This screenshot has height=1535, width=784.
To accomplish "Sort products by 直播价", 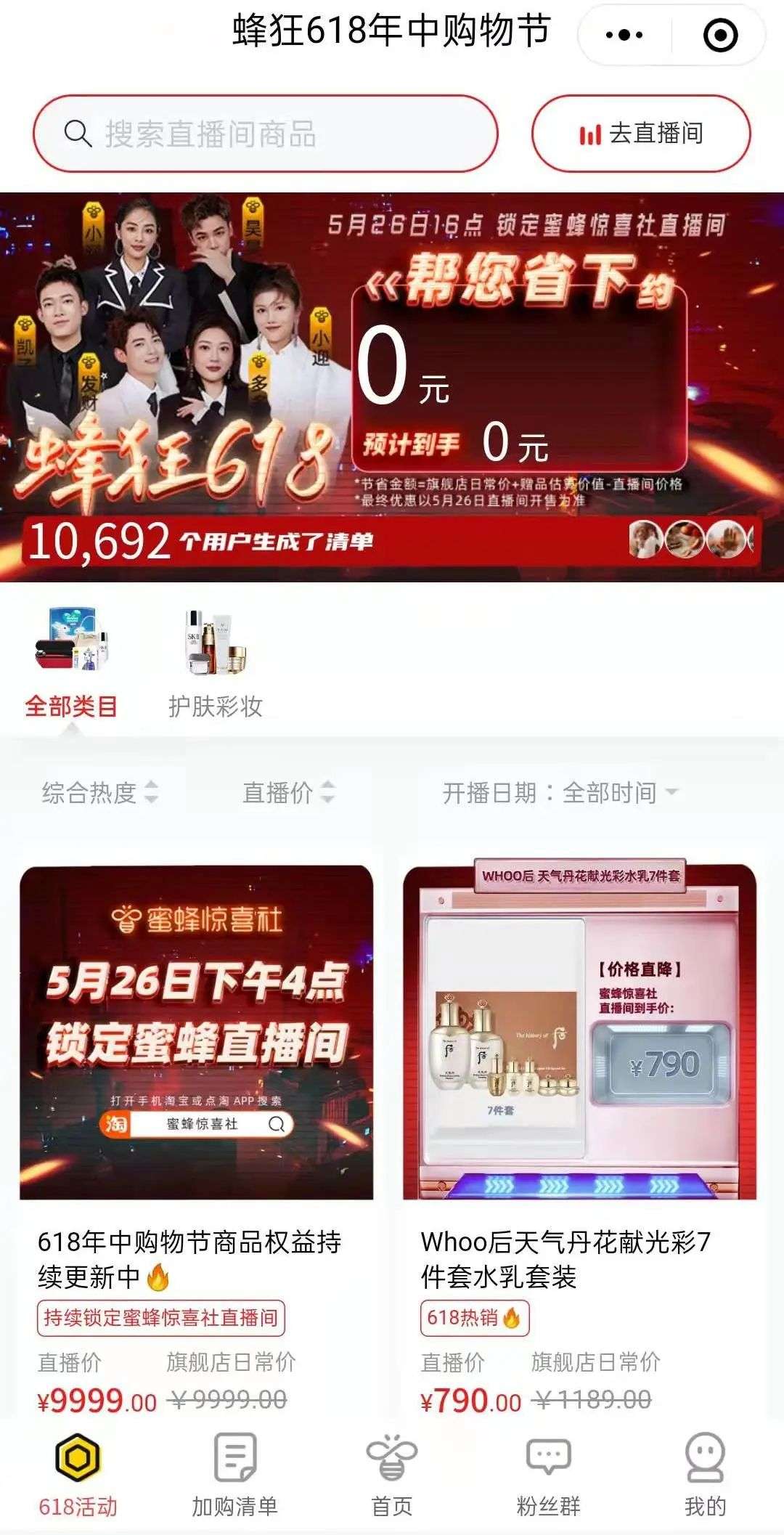I will click(x=289, y=792).
